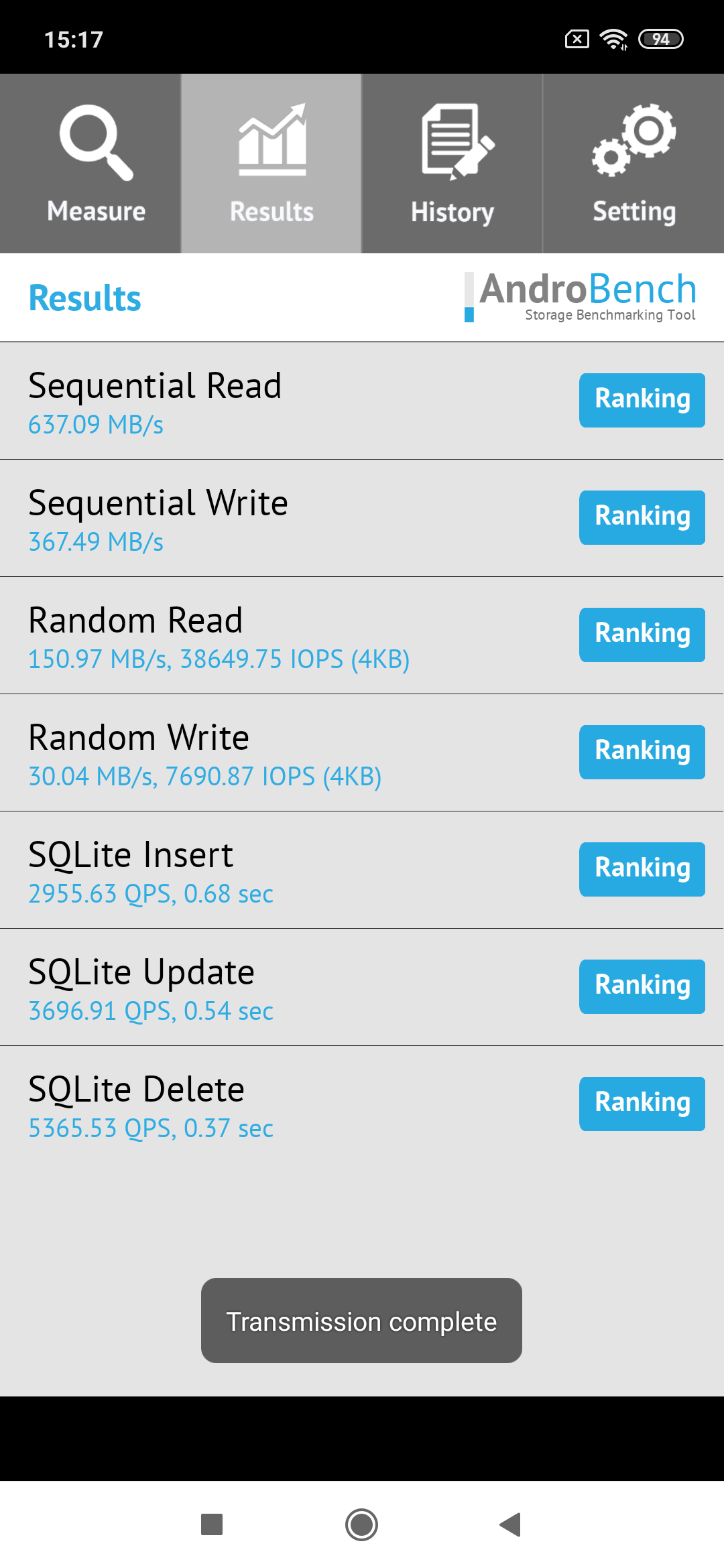Check Ranking for Random Write

tap(642, 752)
